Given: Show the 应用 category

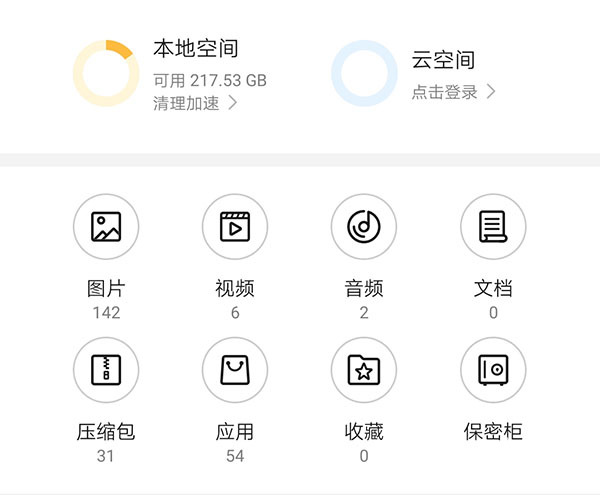Looking at the screenshot, I should coord(235,370).
